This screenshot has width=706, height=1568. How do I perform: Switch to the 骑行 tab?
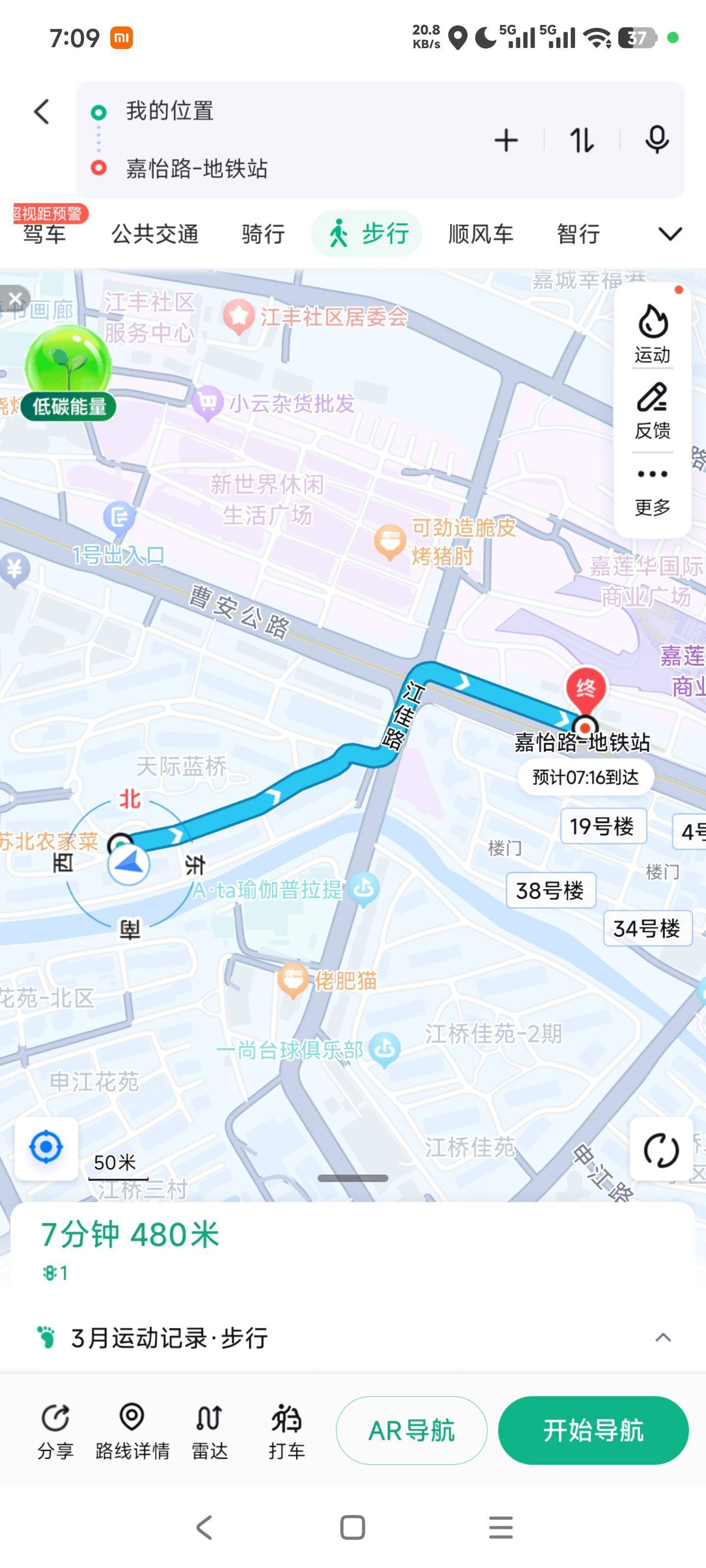[263, 234]
